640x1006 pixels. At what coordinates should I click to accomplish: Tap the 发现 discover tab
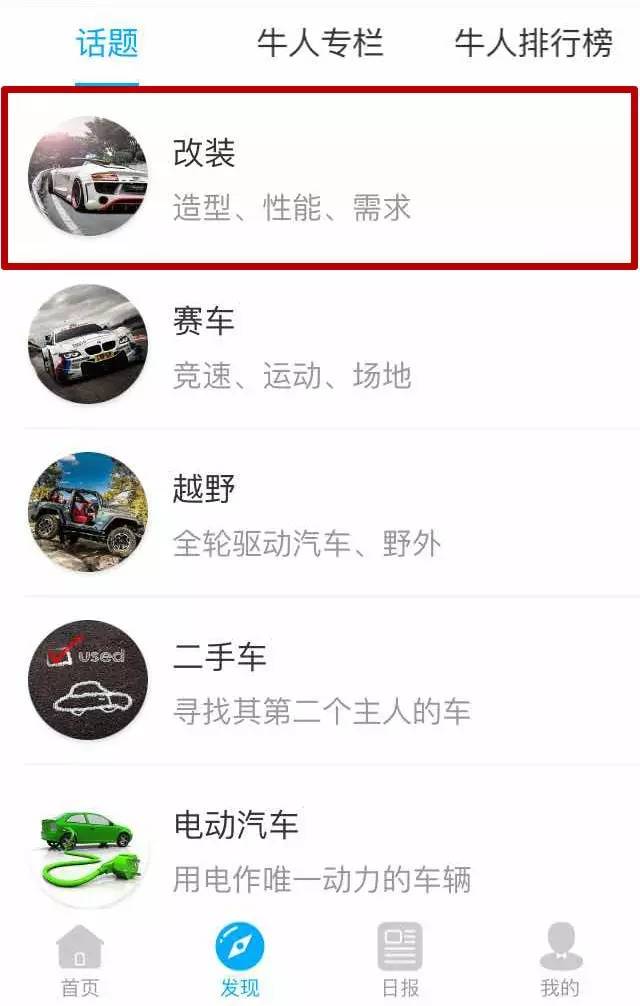(x=240, y=960)
